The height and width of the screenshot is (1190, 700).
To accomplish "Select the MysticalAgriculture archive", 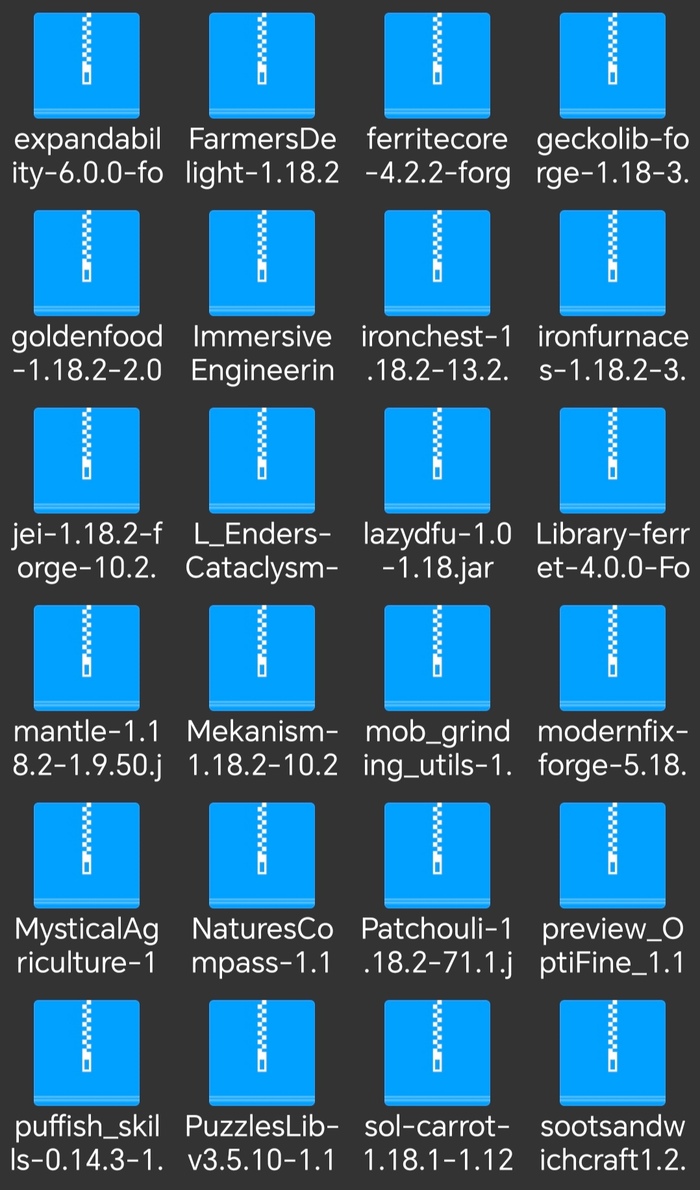I will pyautogui.click(x=87, y=850).
